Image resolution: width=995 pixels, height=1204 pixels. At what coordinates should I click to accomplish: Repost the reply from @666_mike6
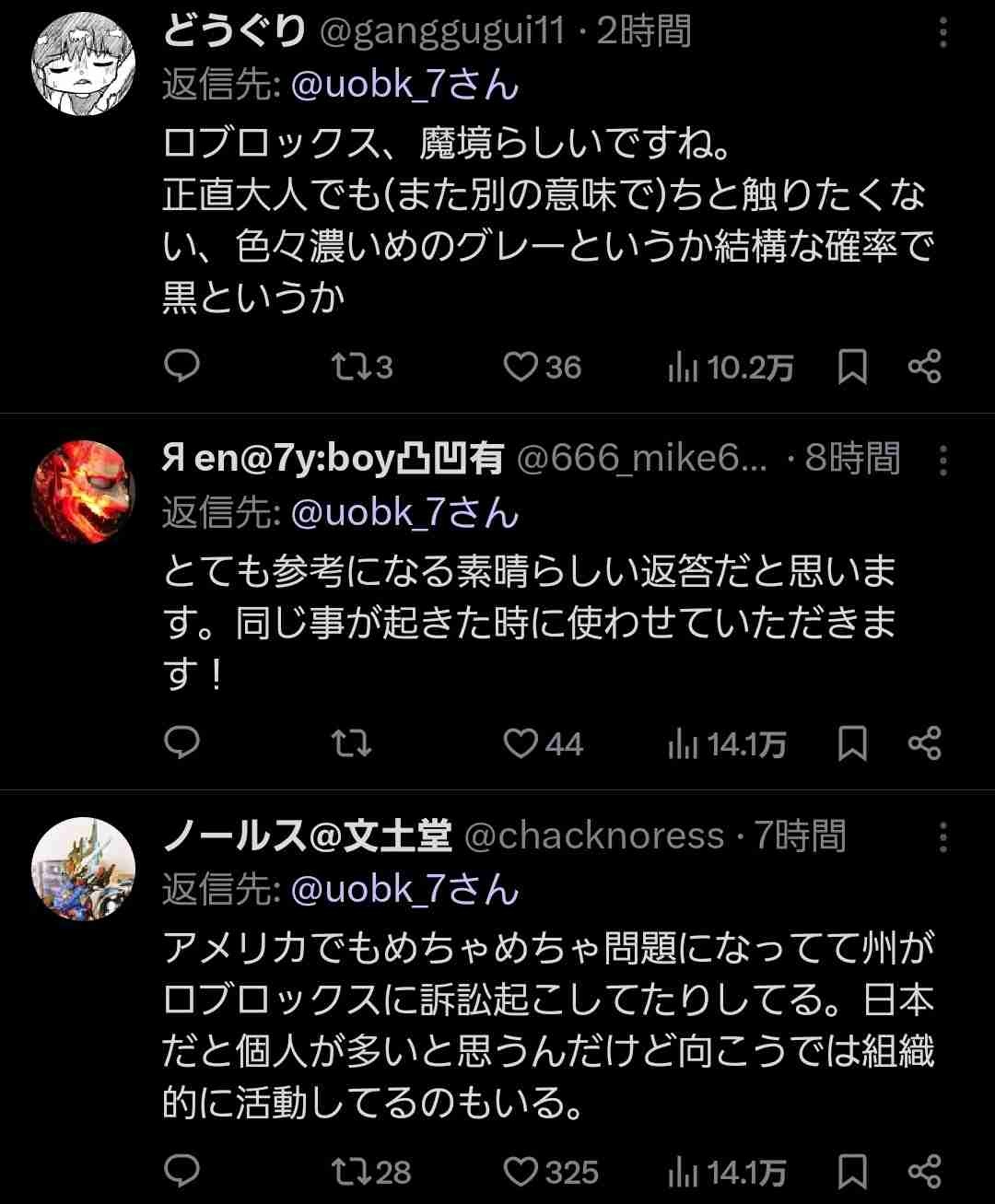(x=350, y=743)
